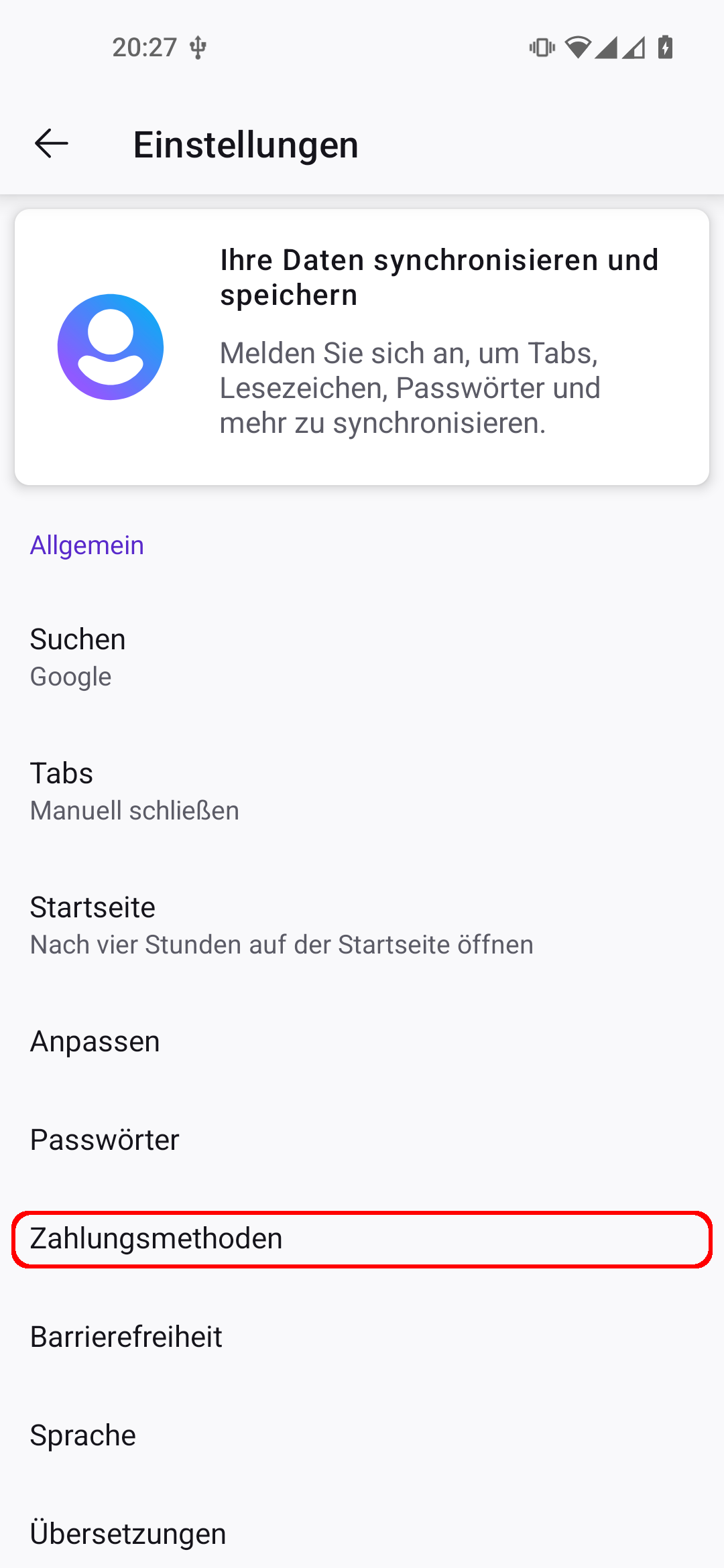Tap the battery charging indicator

(x=666, y=48)
